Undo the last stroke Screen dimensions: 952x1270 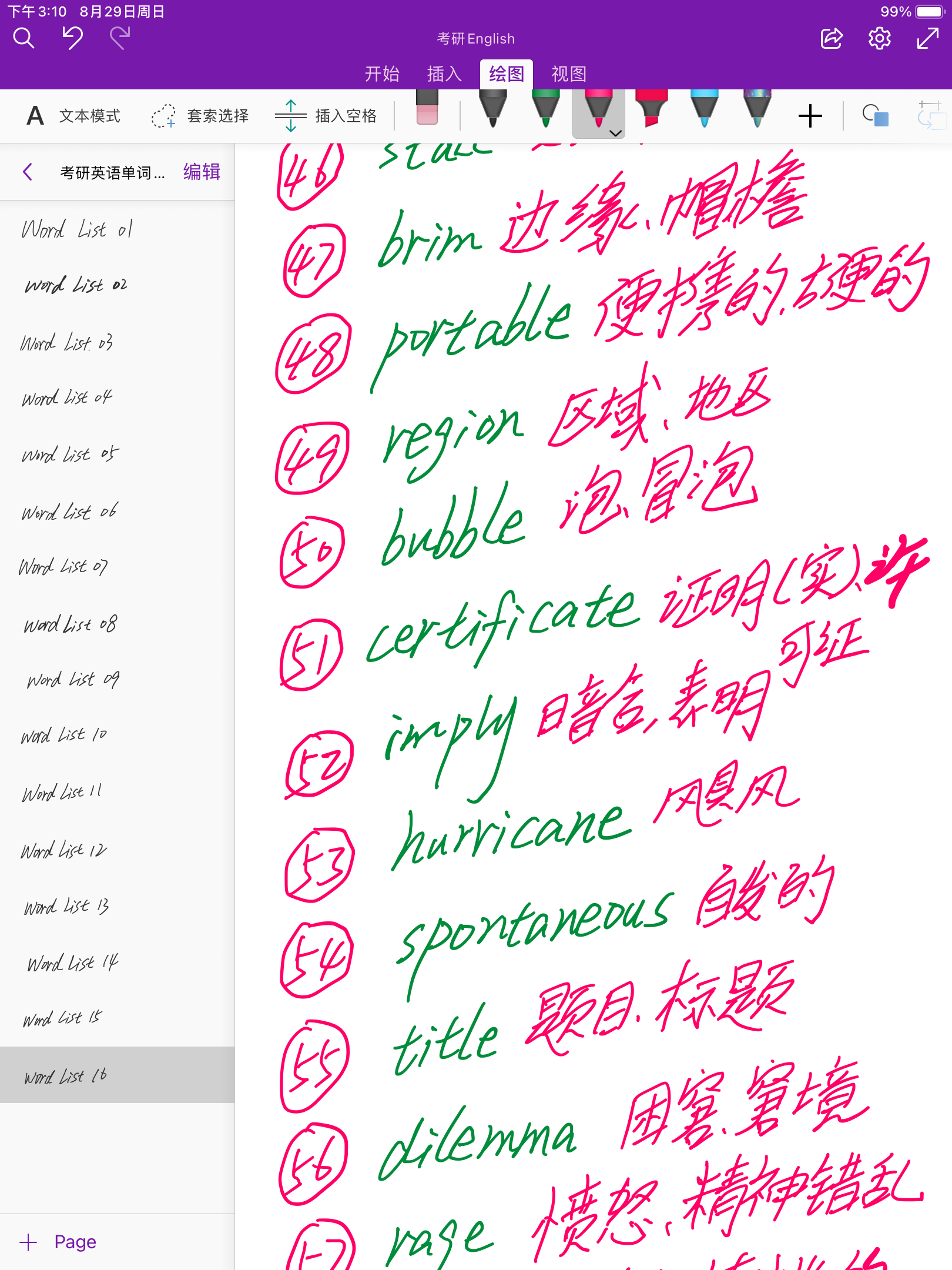coord(72,39)
